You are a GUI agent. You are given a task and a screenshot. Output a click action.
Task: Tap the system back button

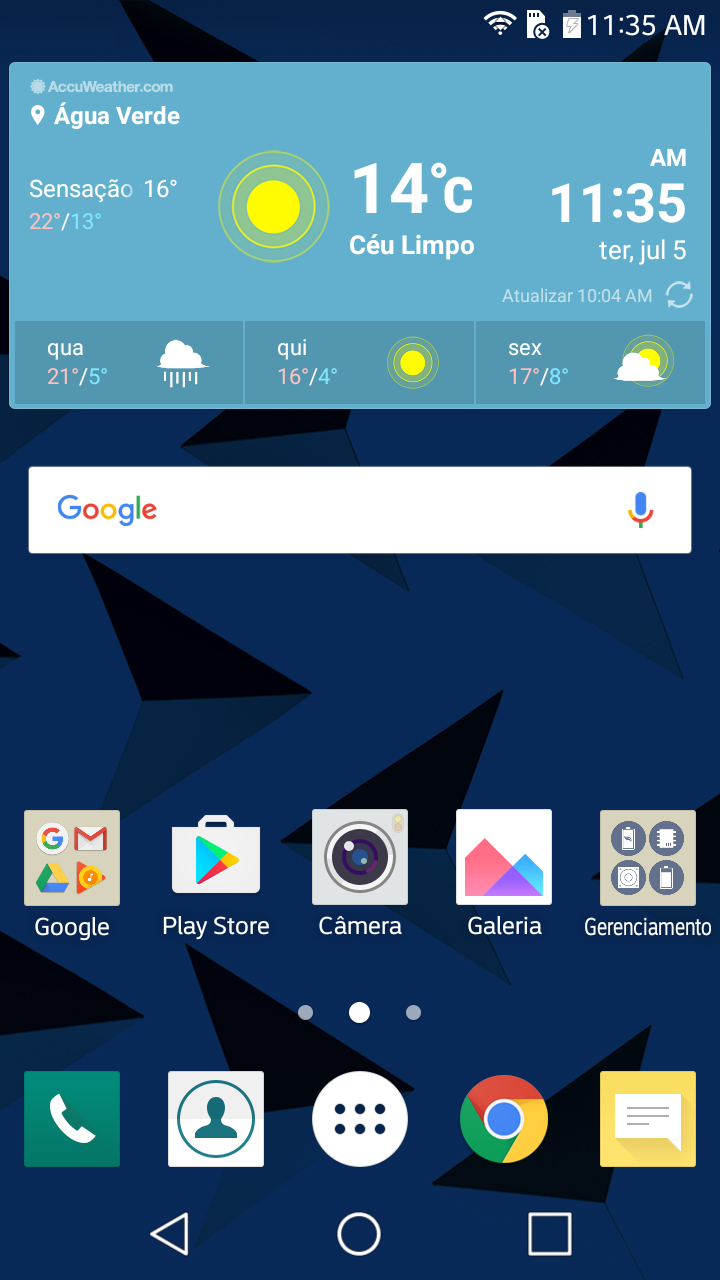170,1234
